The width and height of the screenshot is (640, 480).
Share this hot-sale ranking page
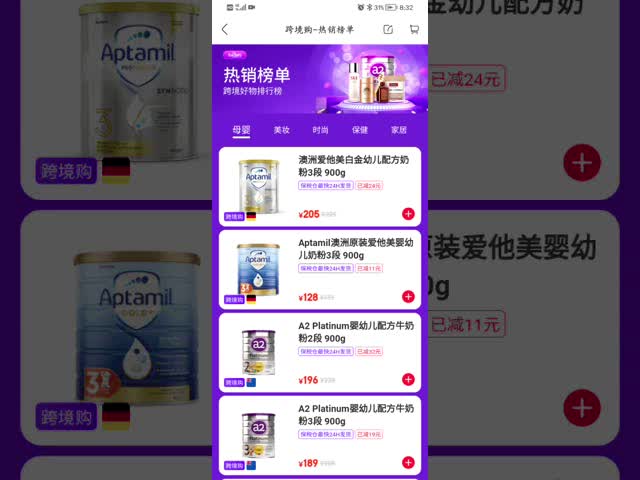click(388, 30)
